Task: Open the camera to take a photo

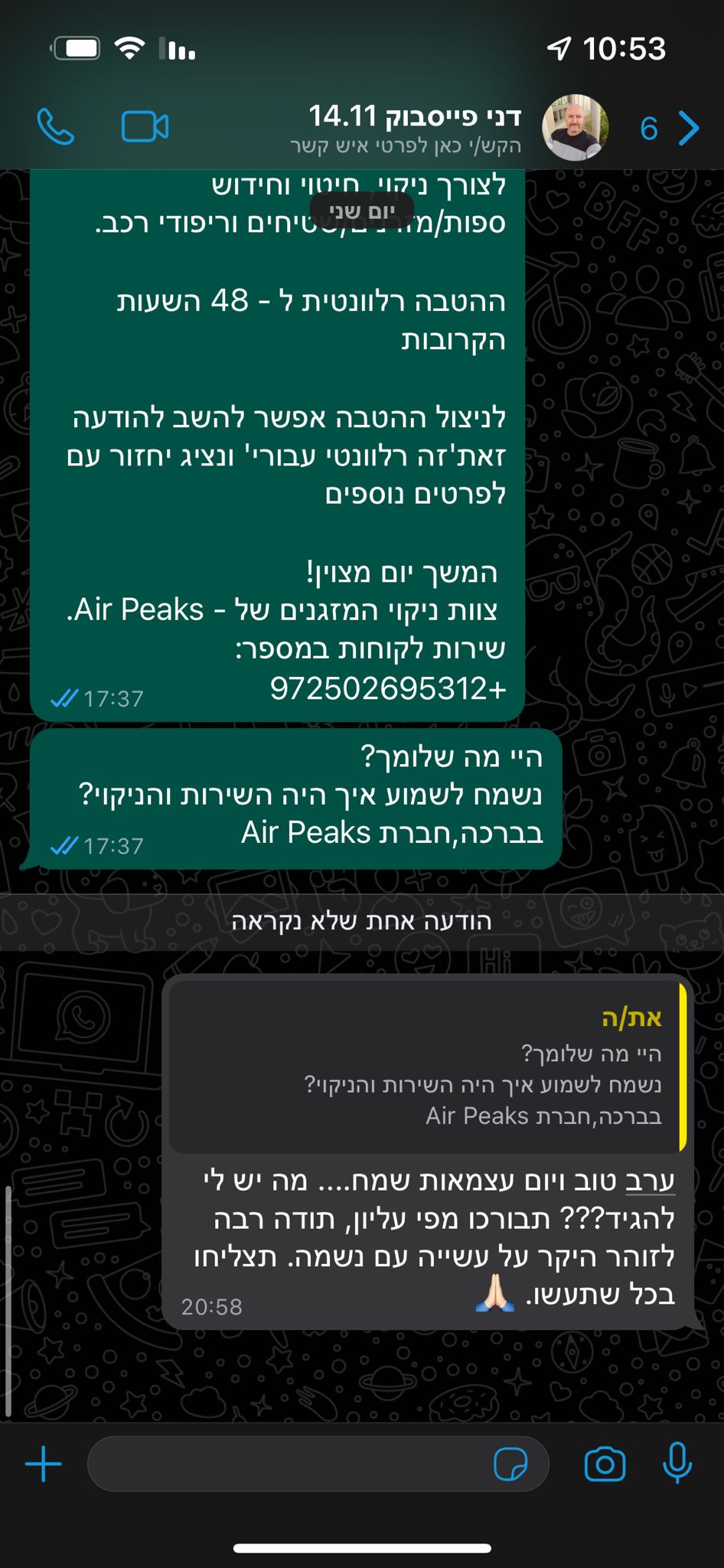Action: click(605, 1465)
